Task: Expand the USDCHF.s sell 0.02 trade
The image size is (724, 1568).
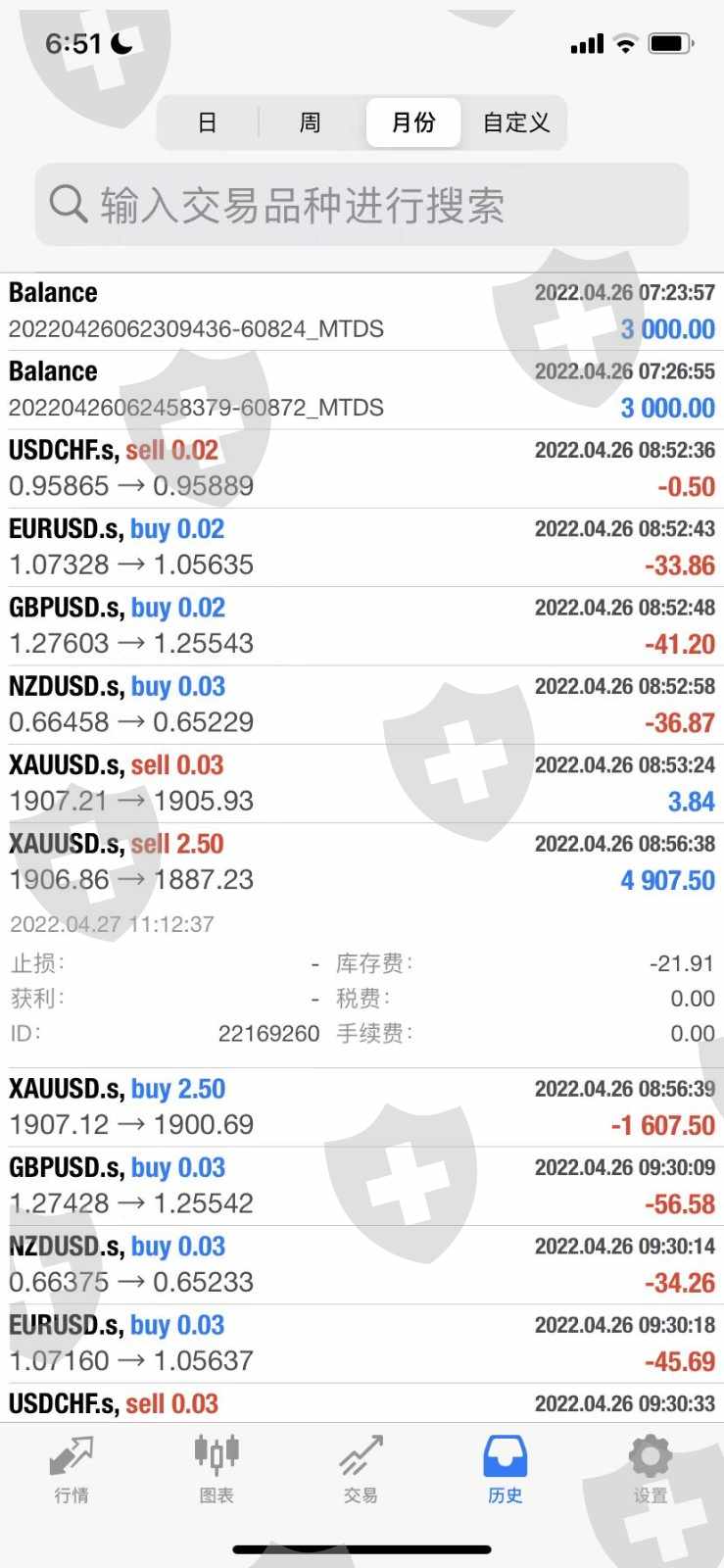Action: coord(362,468)
